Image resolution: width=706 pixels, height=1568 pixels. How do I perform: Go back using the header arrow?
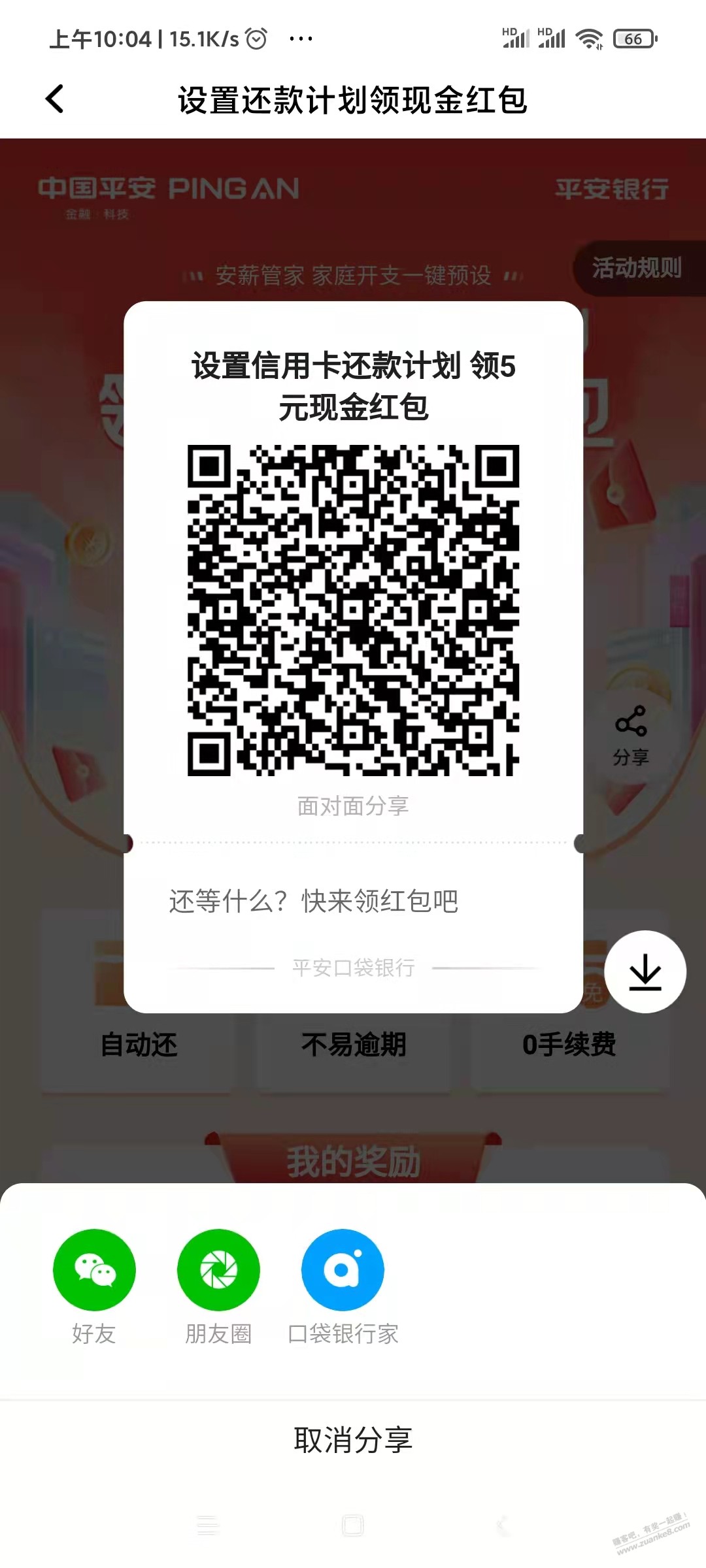pyautogui.click(x=55, y=99)
